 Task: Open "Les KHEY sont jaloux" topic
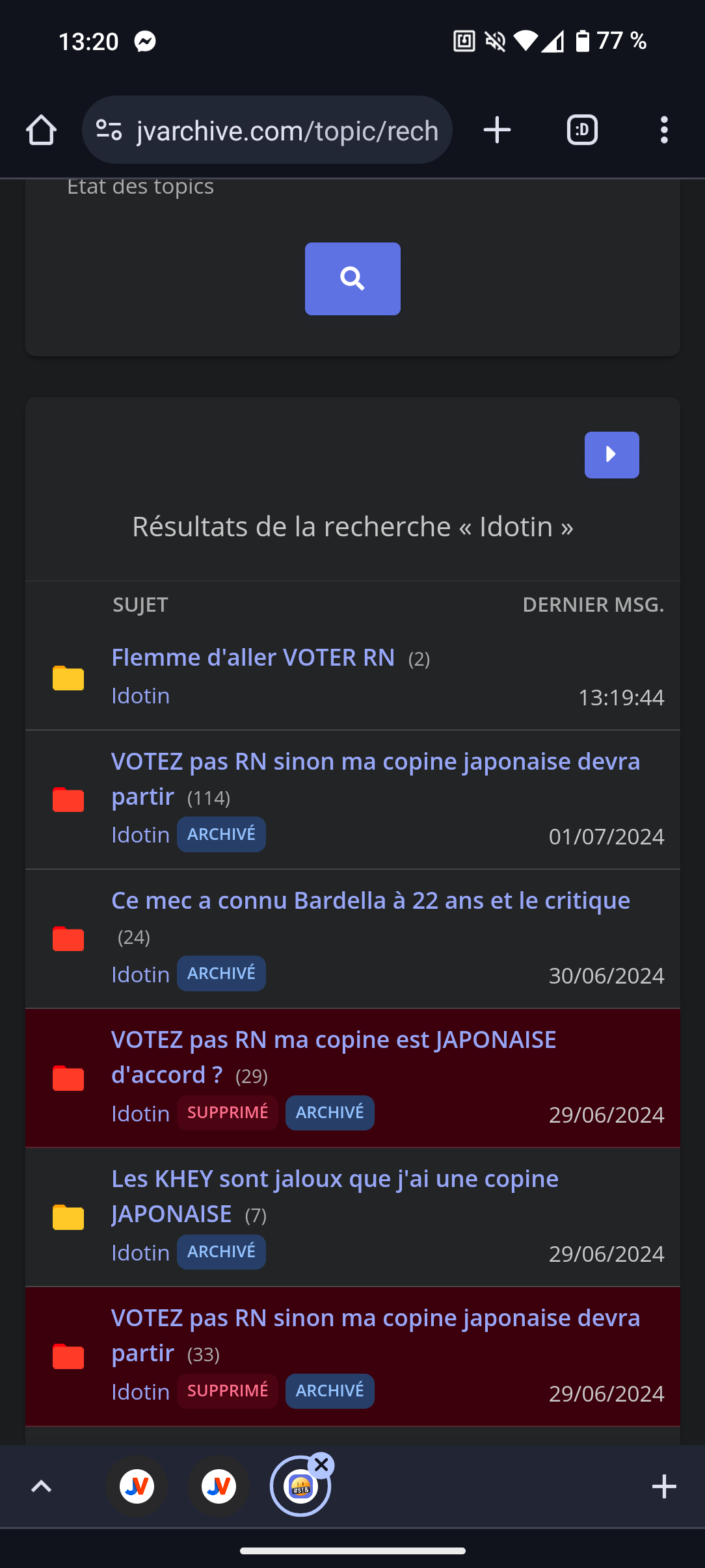(335, 1196)
